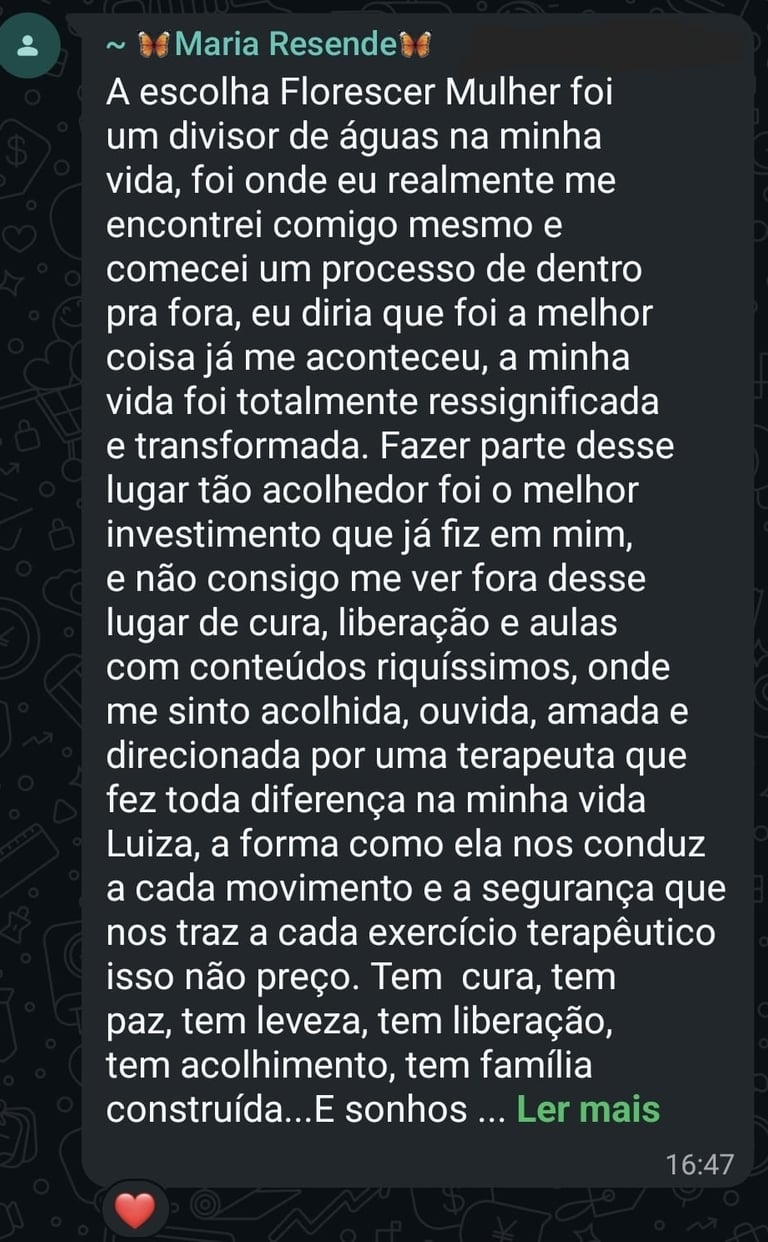Open Maria Resende's profile avatar
Viewport: 768px width, 1242px height.
point(28,45)
